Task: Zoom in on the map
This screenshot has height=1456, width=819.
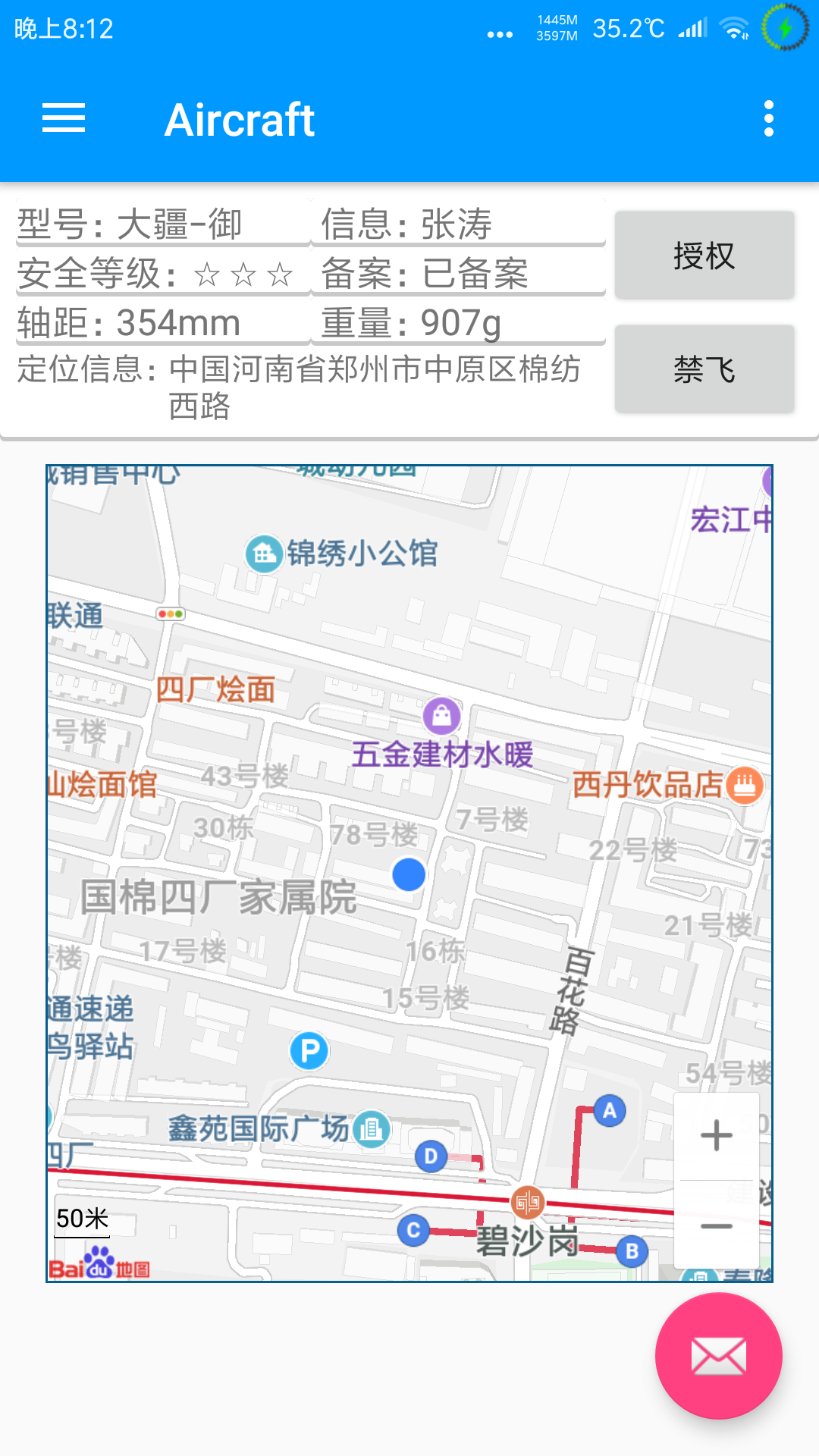Action: pos(717,1136)
